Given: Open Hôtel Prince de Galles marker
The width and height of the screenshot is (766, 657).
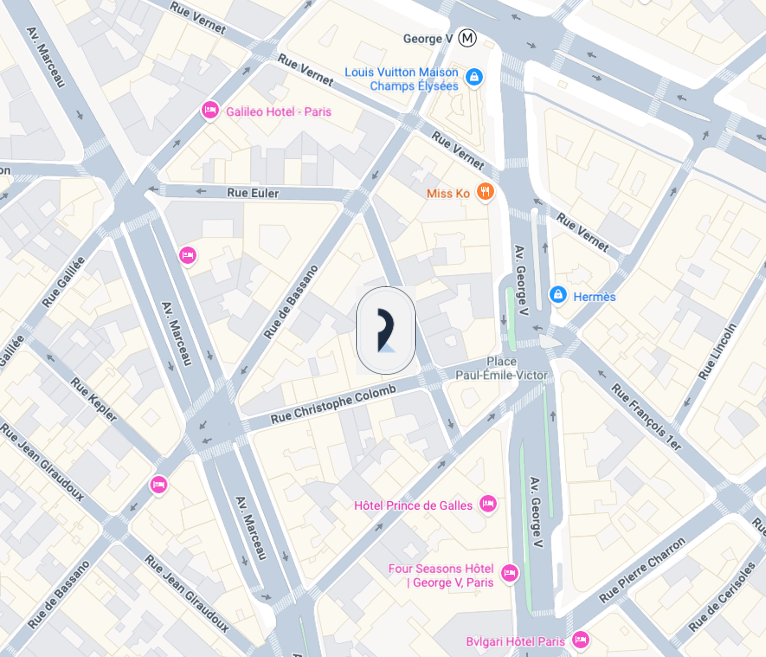Looking at the screenshot, I should [x=488, y=504].
